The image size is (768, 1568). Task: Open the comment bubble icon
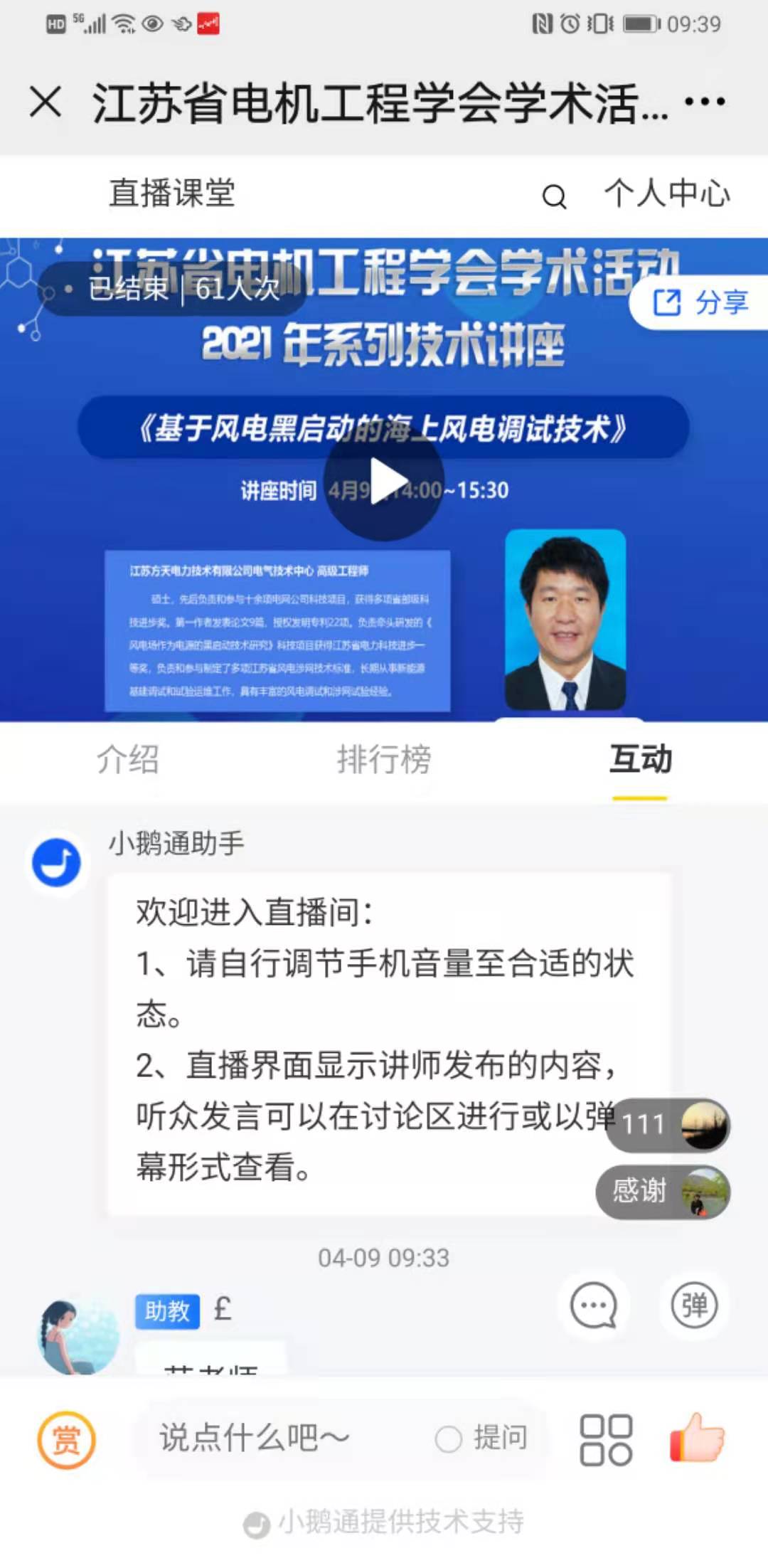click(593, 1305)
